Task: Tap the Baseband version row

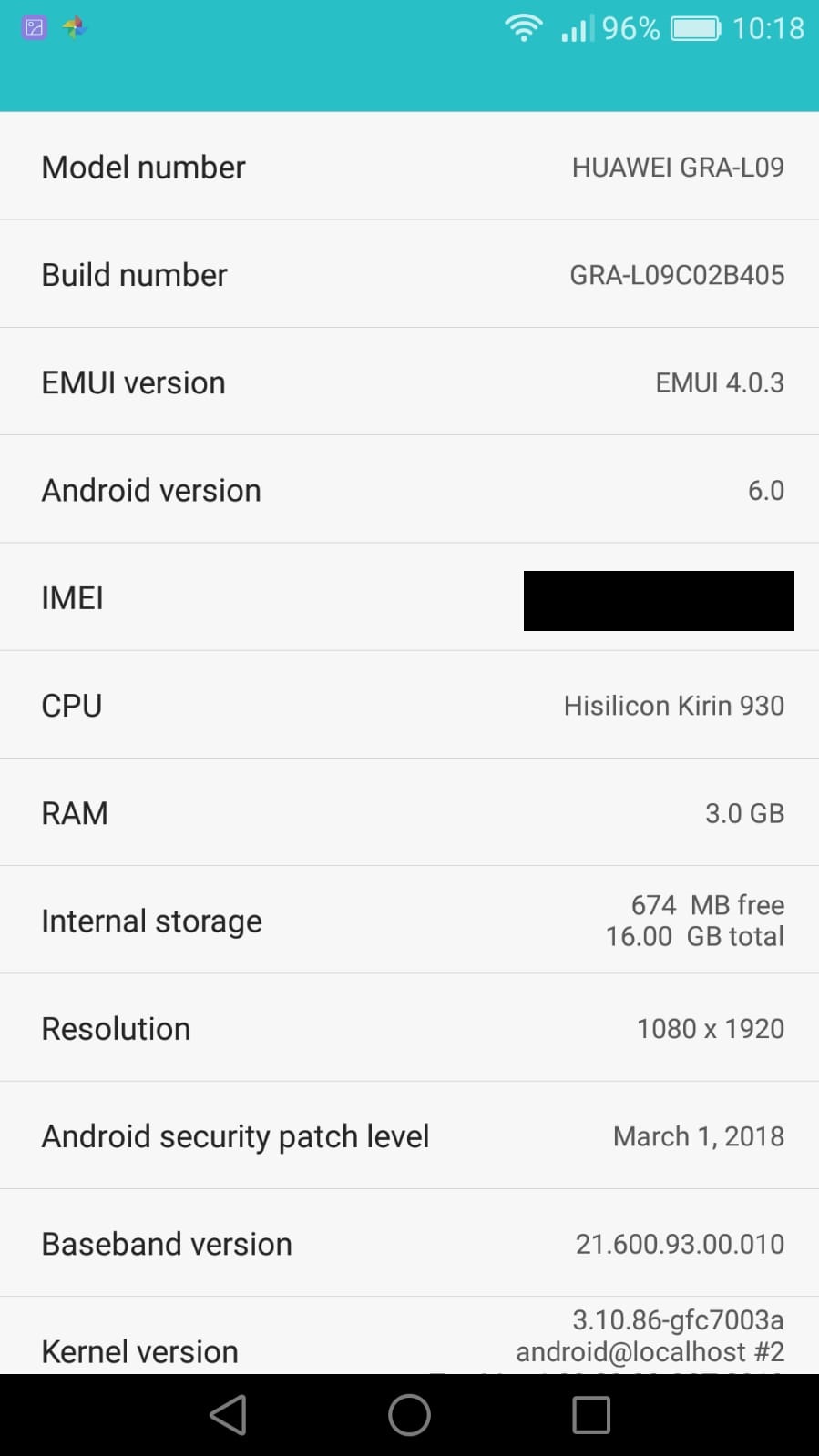Action: pyautogui.click(x=409, y=1243)
